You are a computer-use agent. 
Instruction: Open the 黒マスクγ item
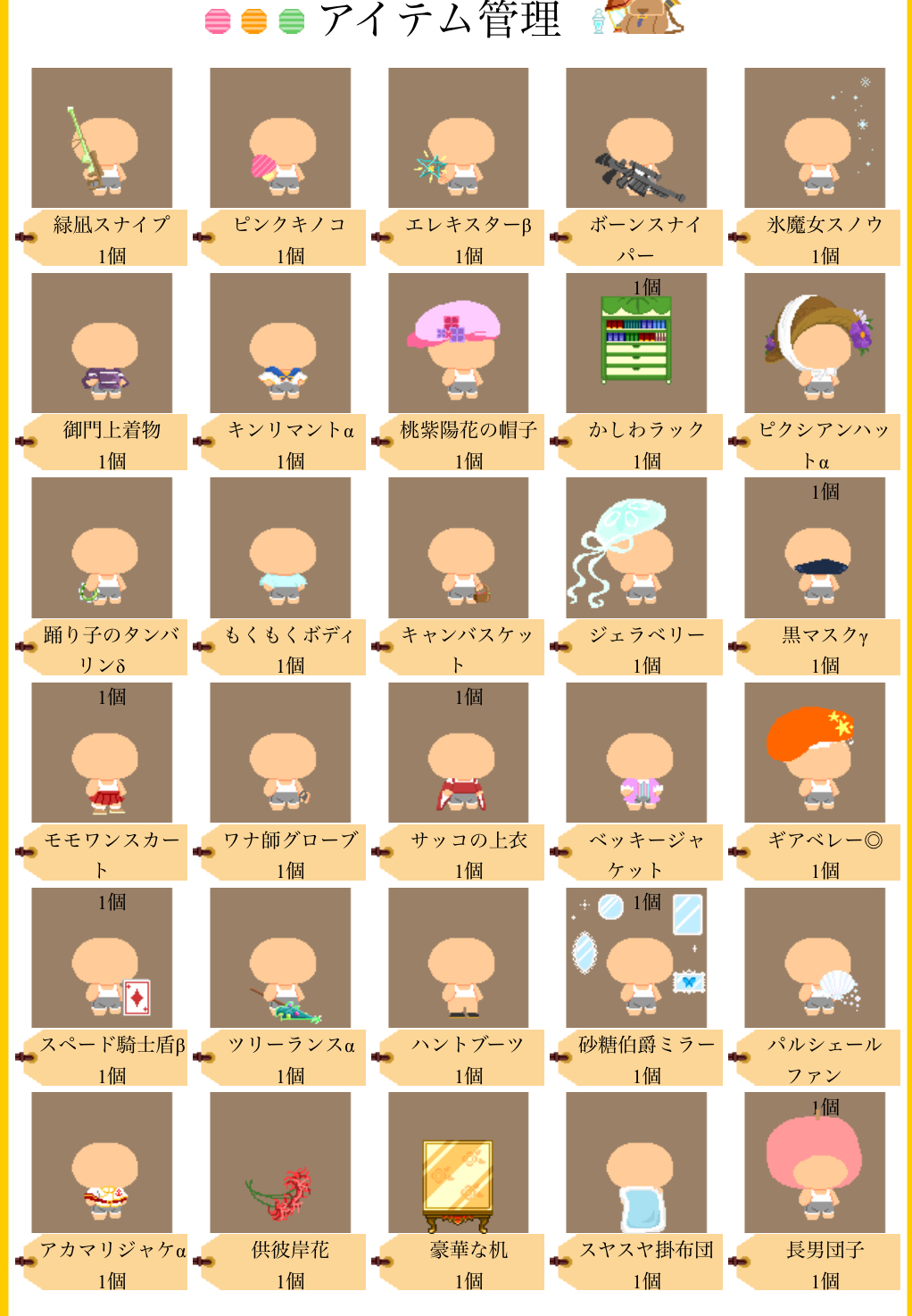click(x=815, y=548)
